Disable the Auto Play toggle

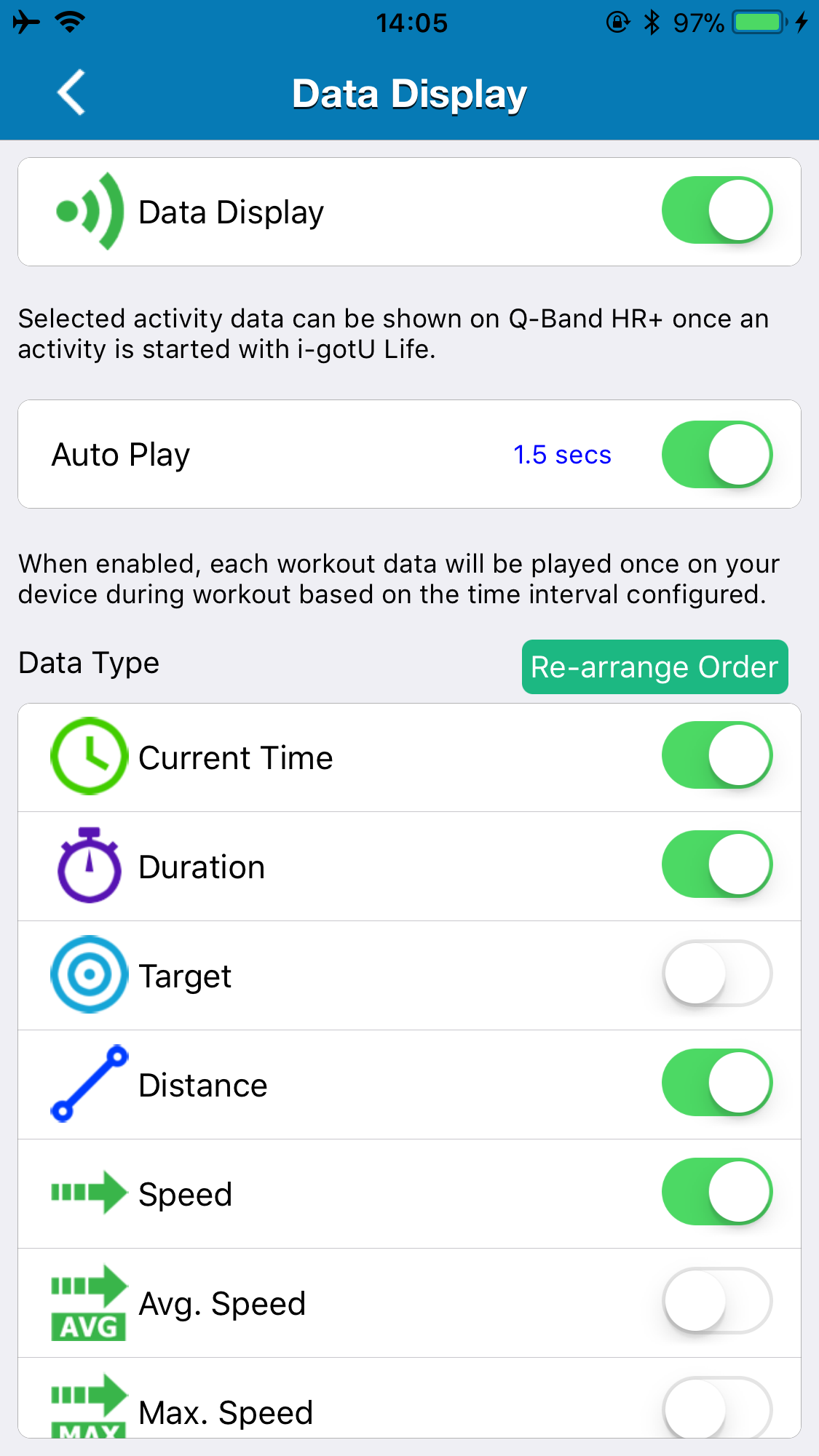click(717, 455)
